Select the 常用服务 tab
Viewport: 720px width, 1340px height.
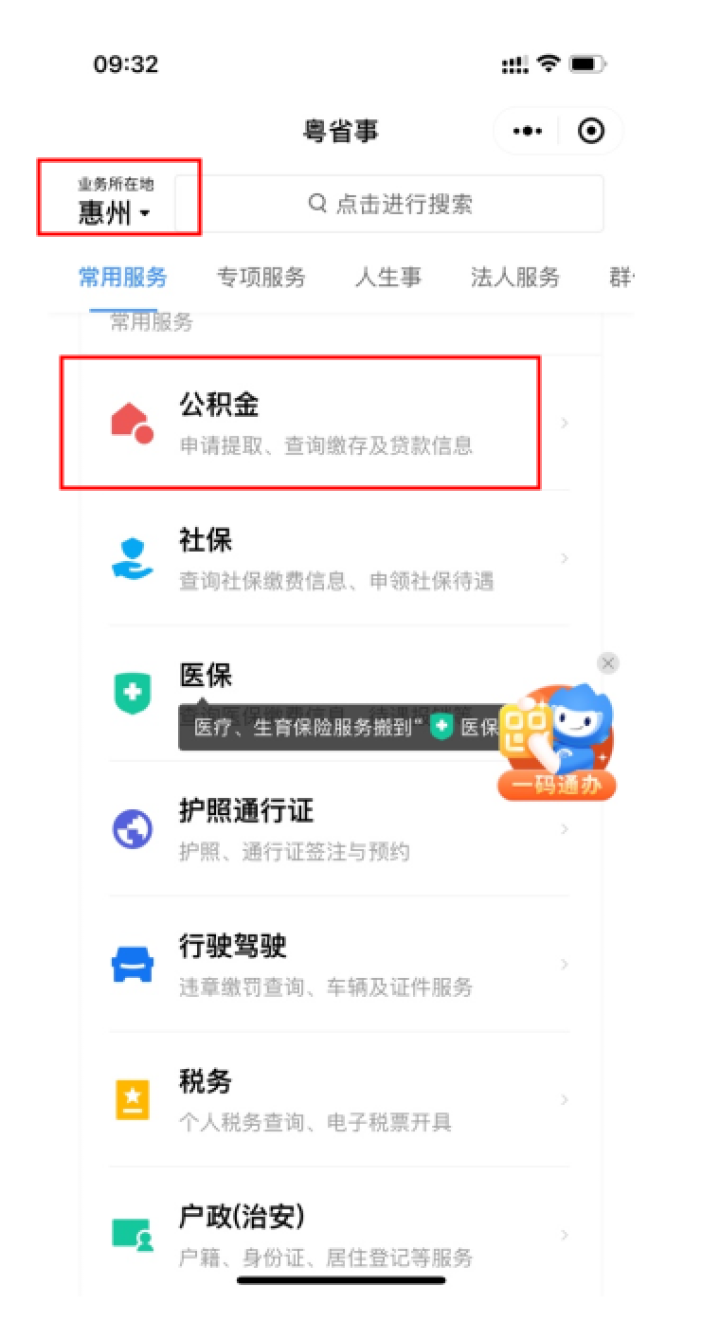click(123, 278)
